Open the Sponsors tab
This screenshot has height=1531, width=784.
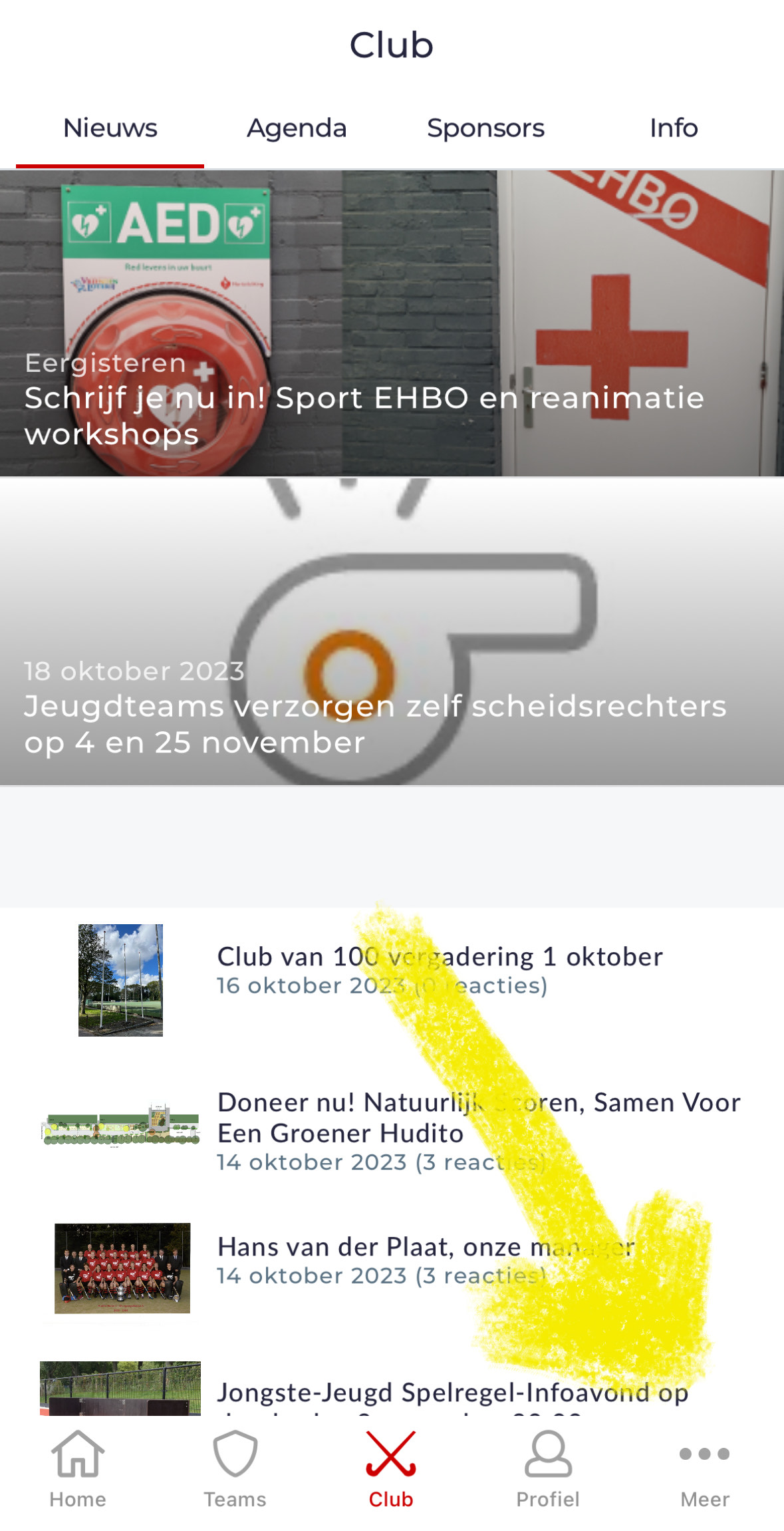tap(485, 128)
